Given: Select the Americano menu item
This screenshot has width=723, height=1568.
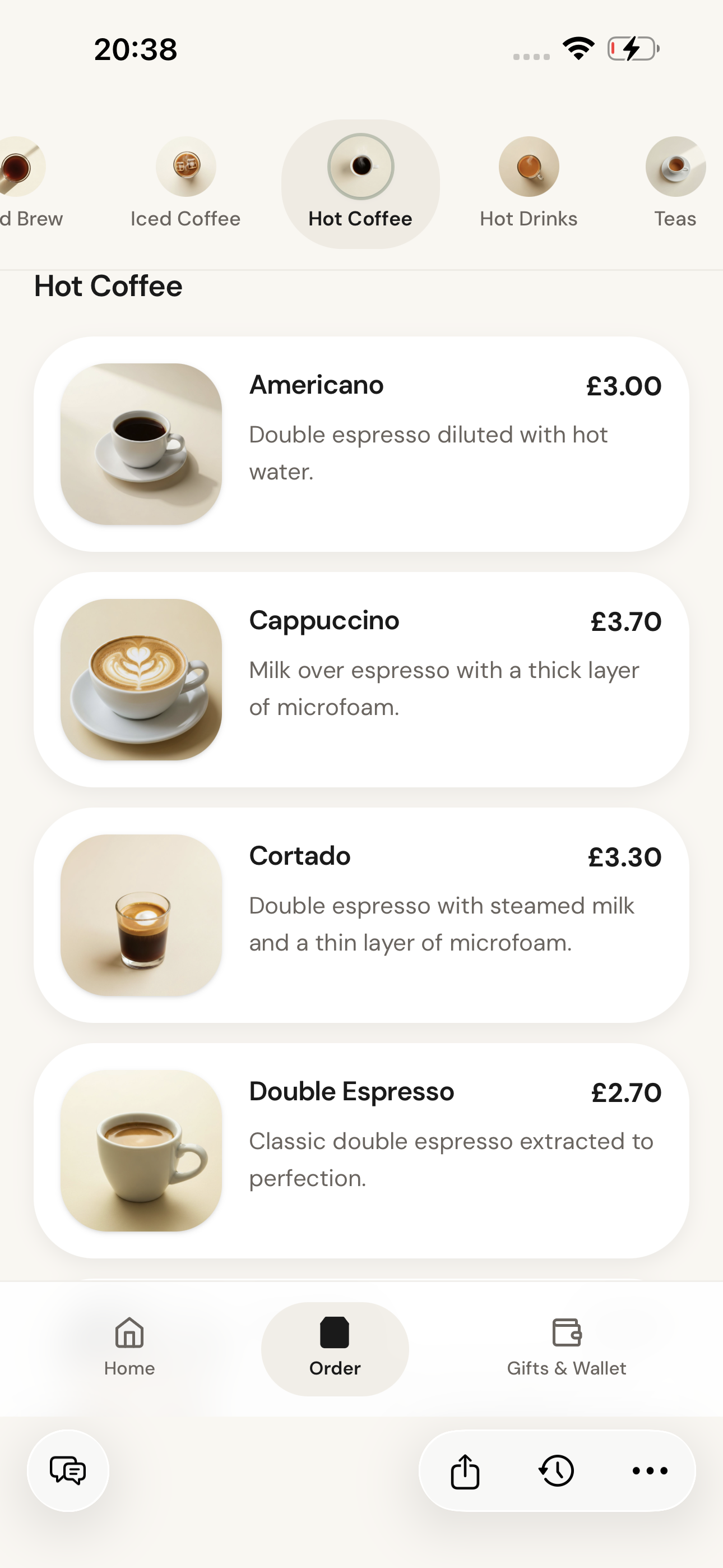Looking at the screenshot, I should click(361, 442).
